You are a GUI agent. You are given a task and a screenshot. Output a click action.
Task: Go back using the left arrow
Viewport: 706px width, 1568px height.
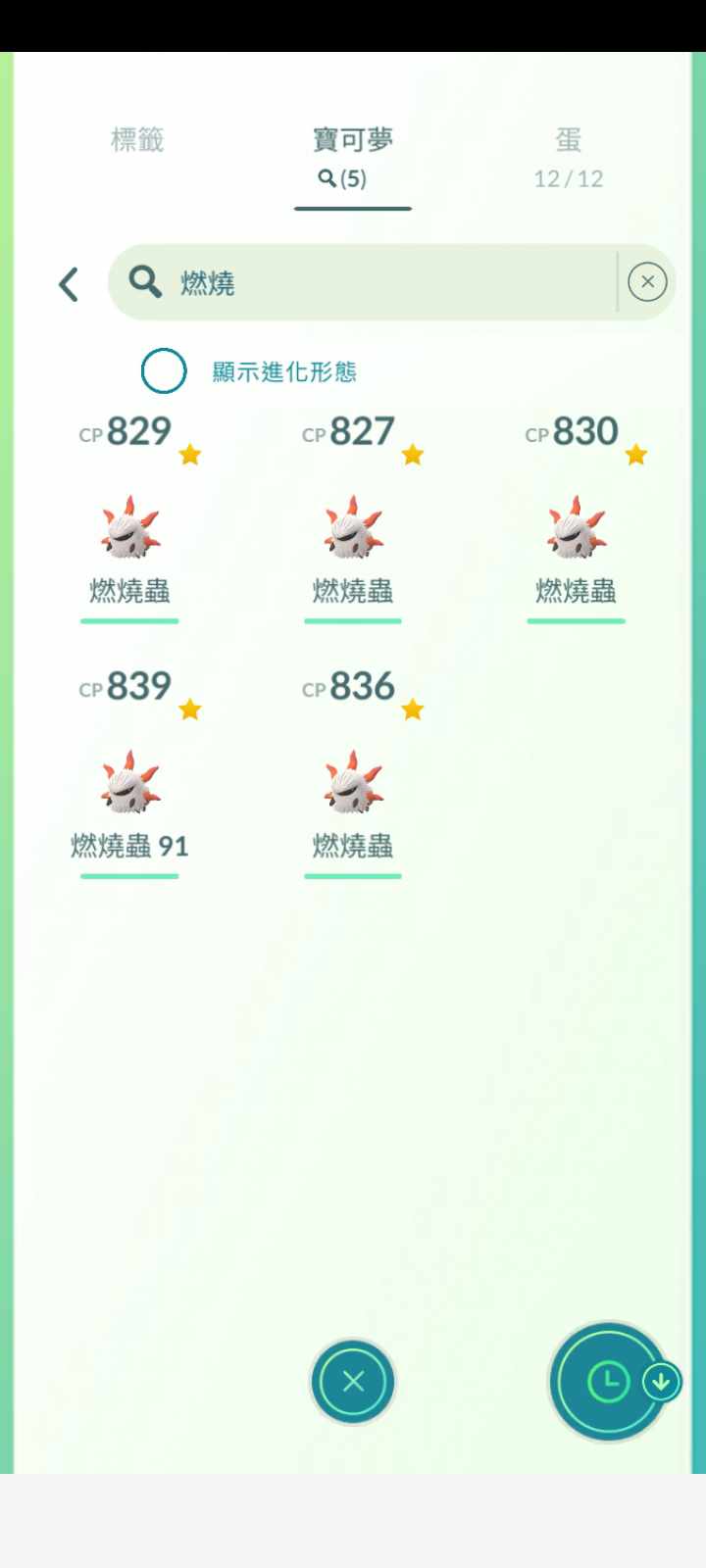68,284
